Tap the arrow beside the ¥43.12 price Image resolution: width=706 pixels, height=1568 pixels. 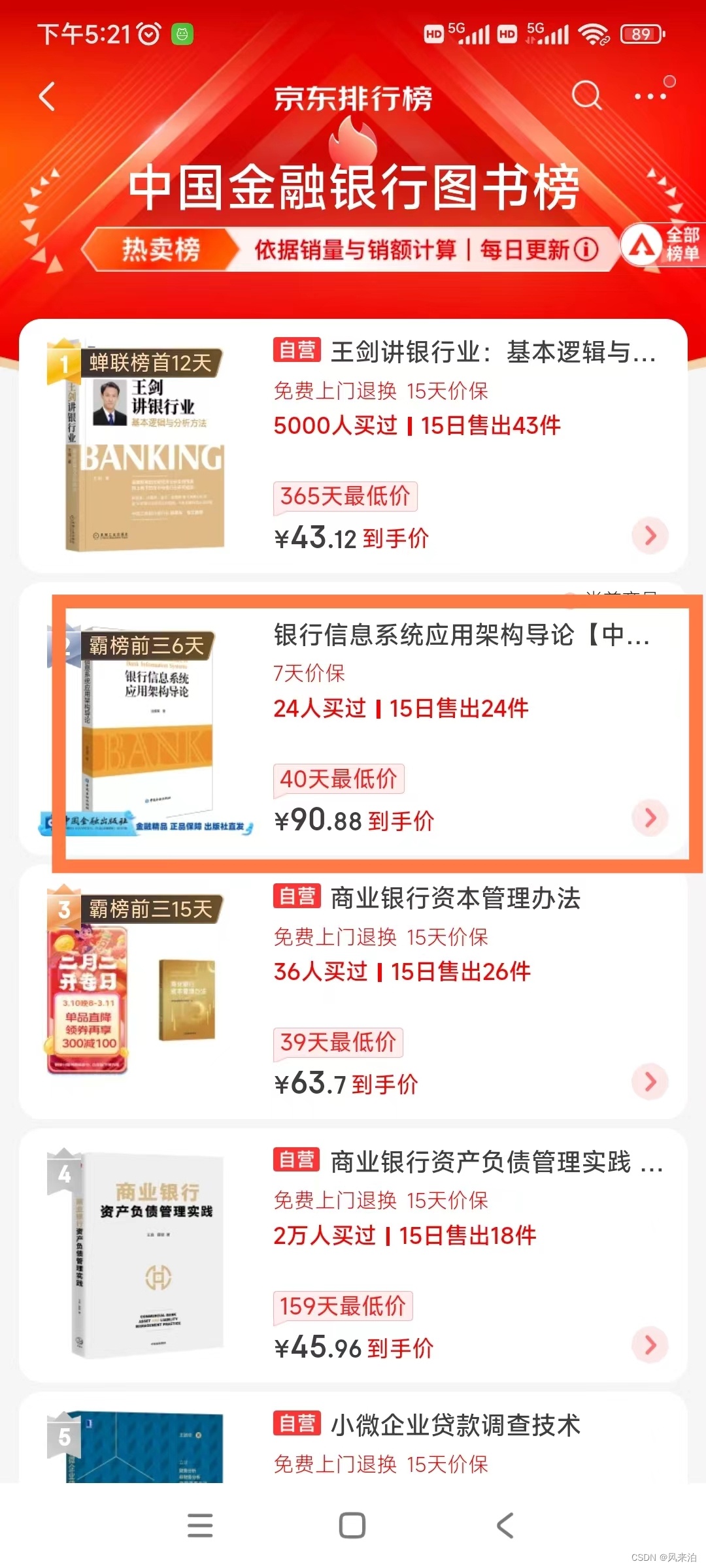[x=650, y=536]
